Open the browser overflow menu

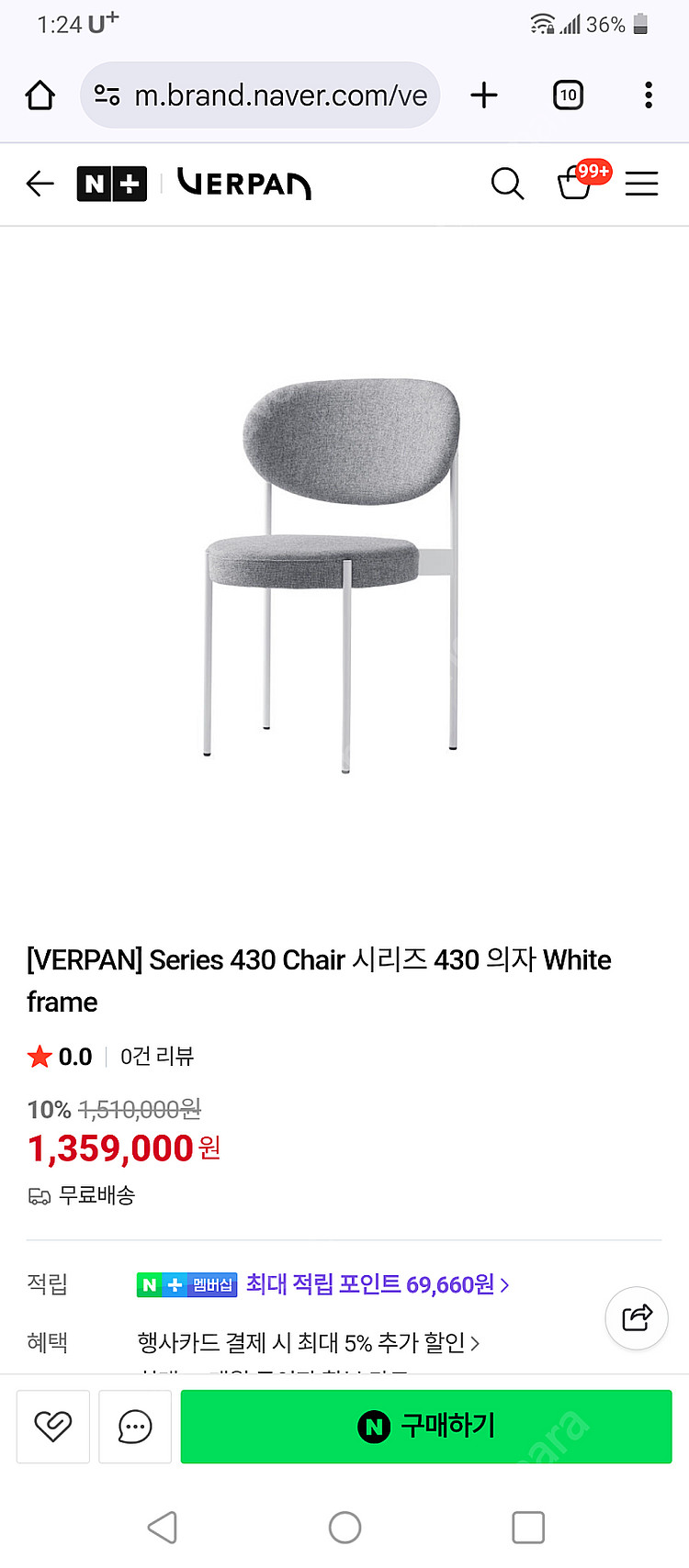tap(648, 95)
